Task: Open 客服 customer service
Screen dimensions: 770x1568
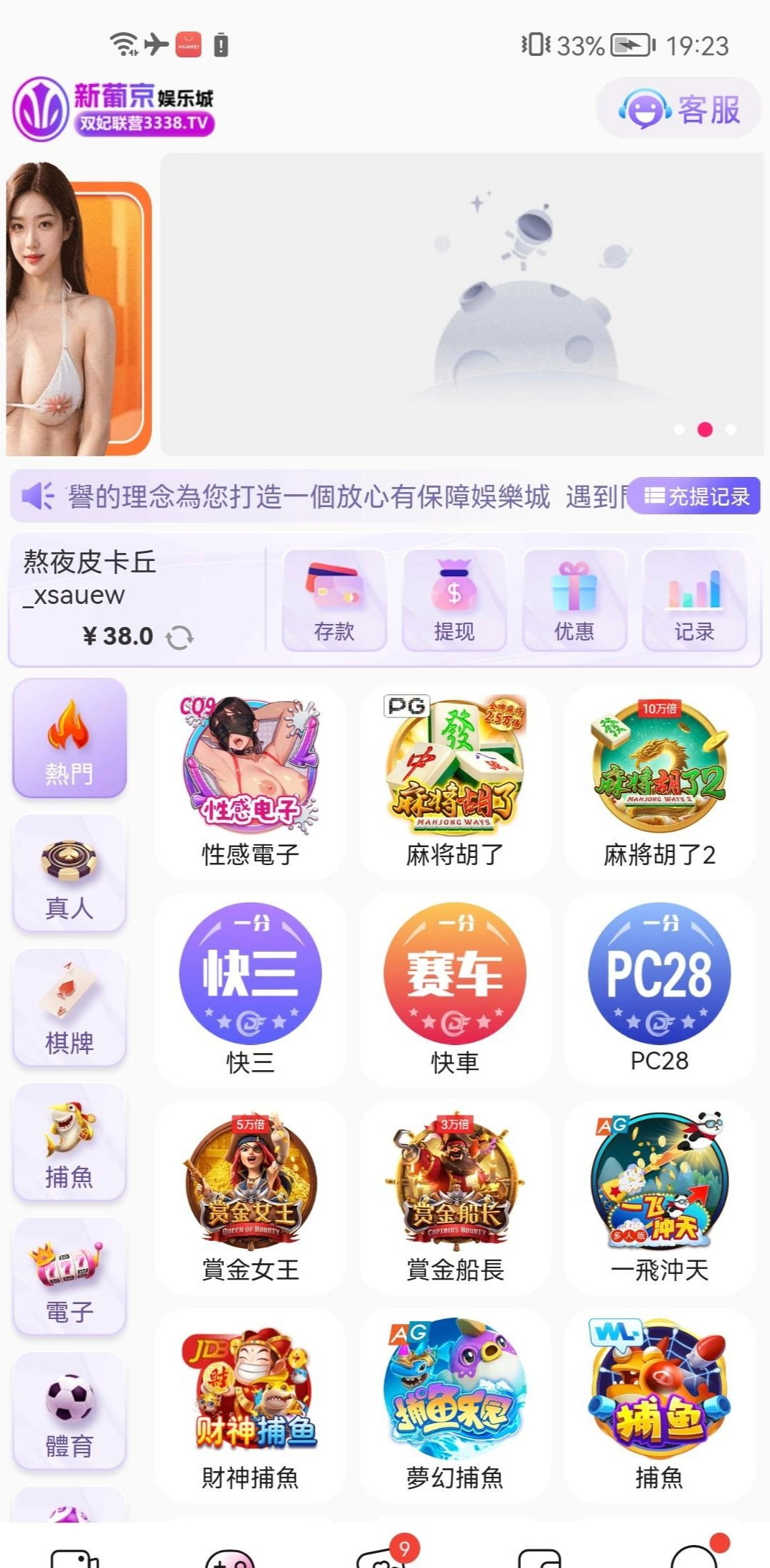Action: point(678,109)
